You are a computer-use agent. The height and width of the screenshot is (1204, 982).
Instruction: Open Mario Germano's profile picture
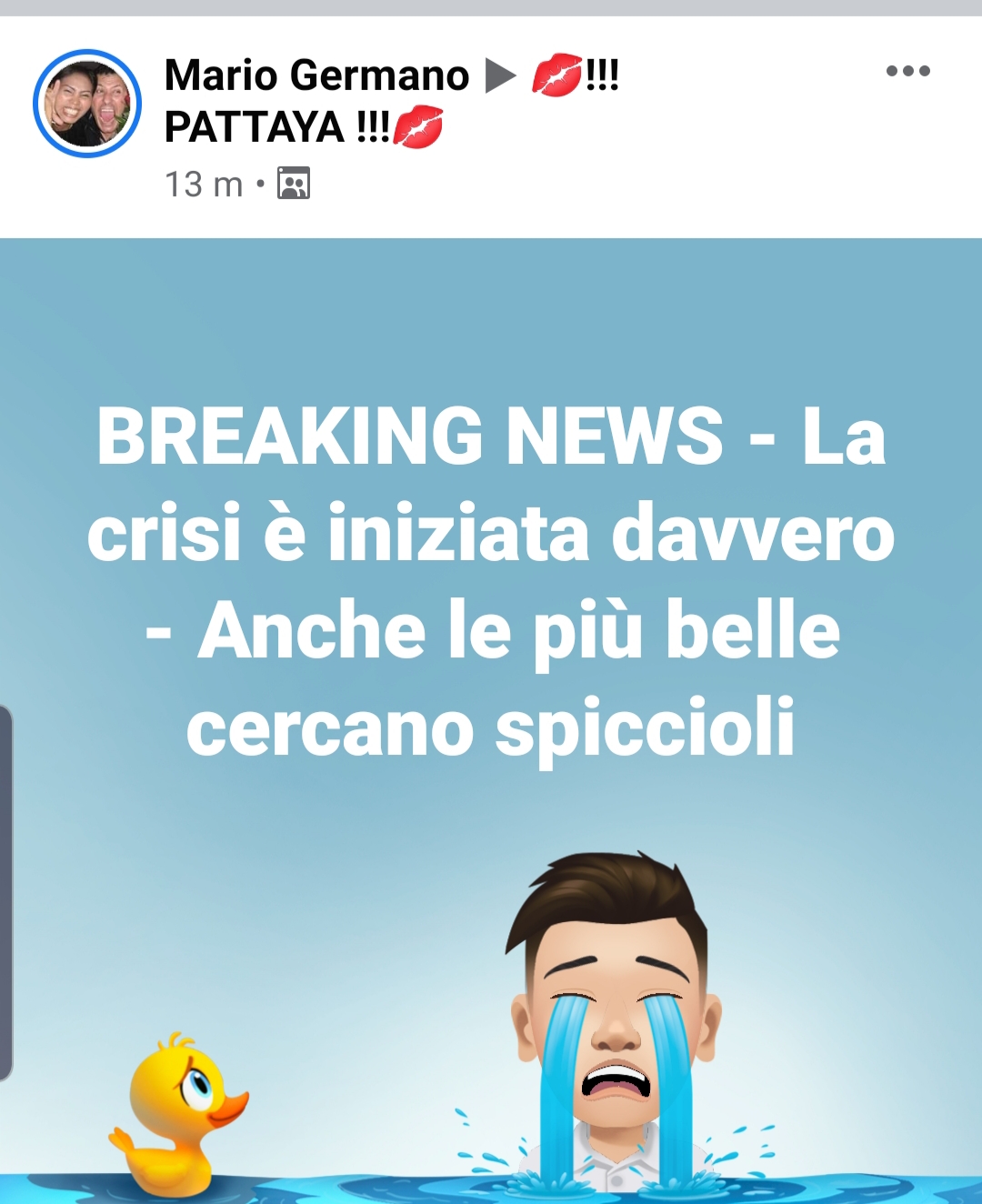coord(87,104)
